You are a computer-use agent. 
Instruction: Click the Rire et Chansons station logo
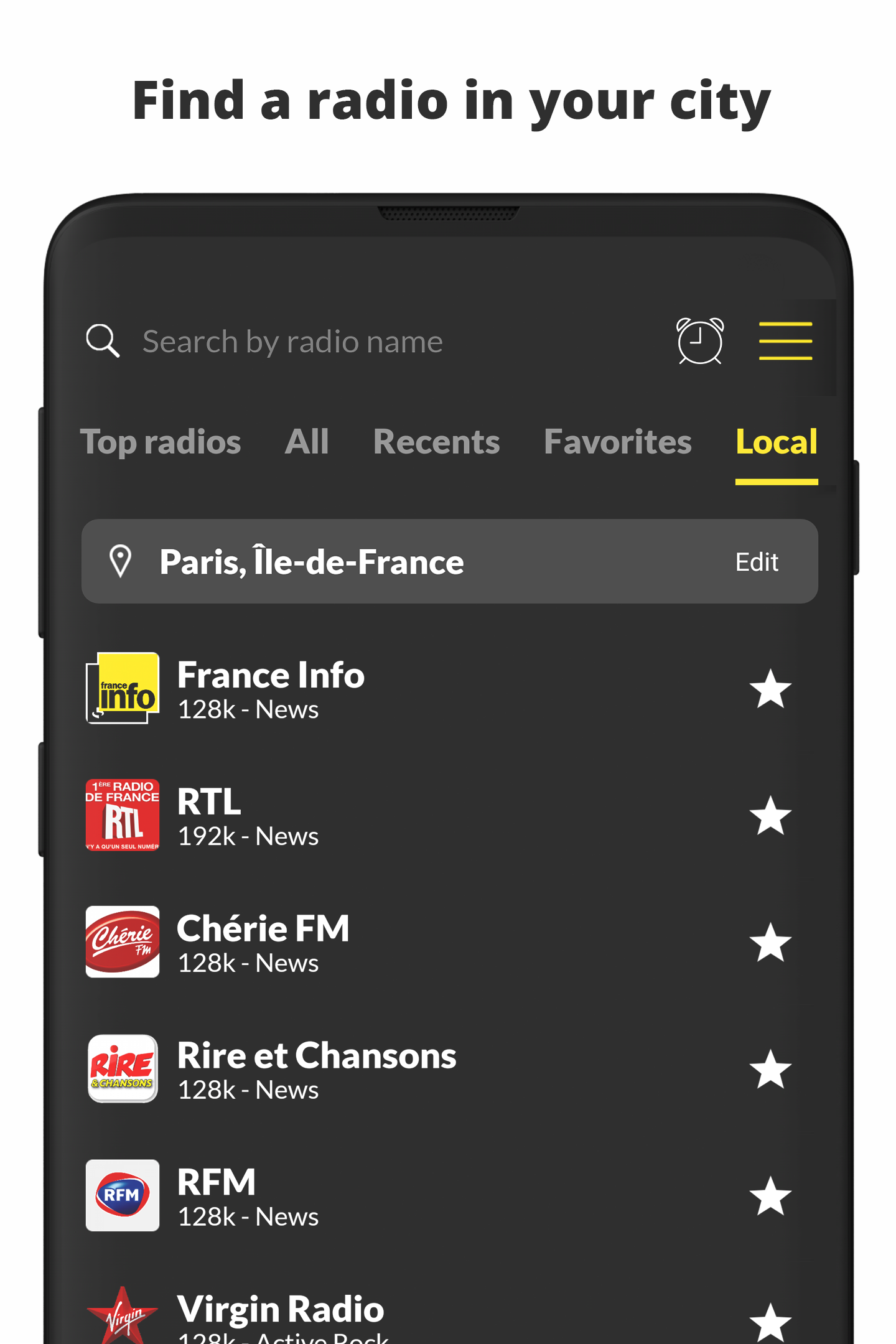point(123,1068)
